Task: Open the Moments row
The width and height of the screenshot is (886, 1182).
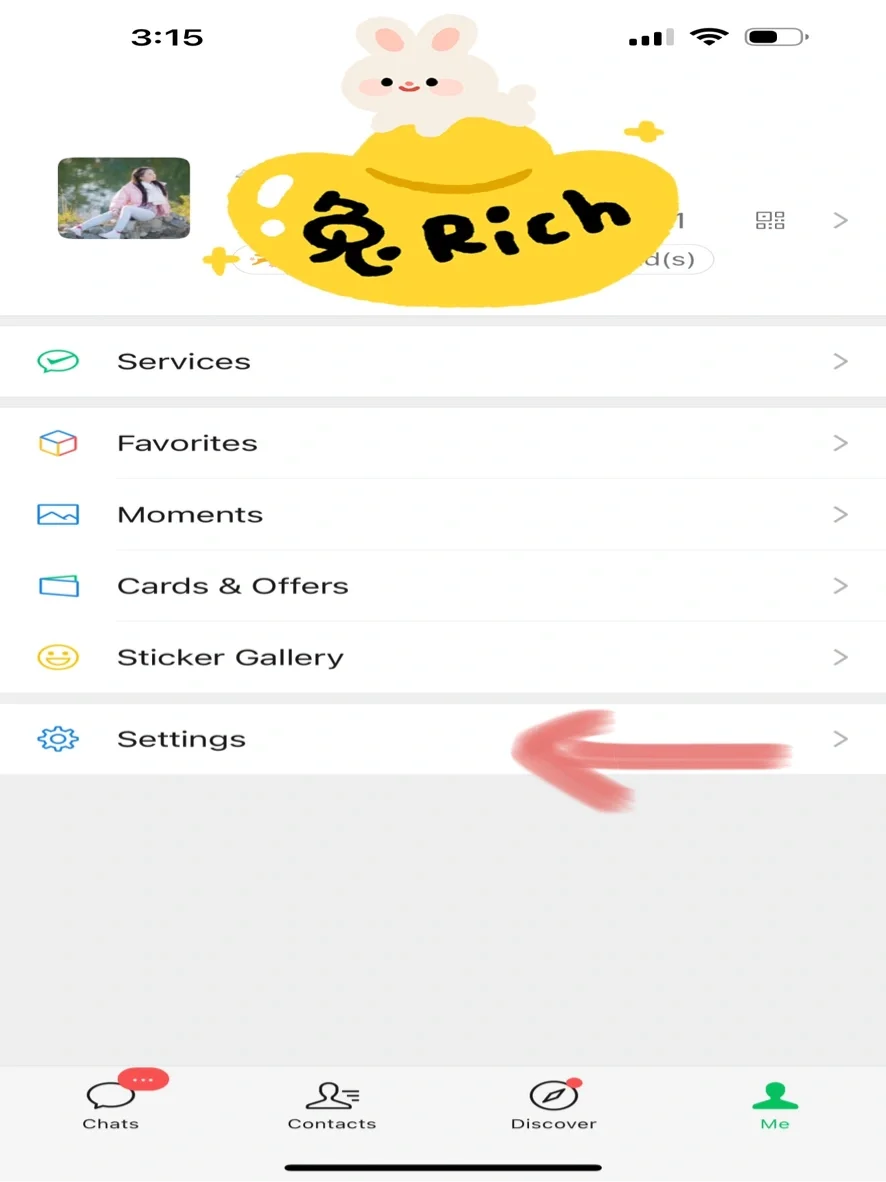Action: [x=190, y=515]
